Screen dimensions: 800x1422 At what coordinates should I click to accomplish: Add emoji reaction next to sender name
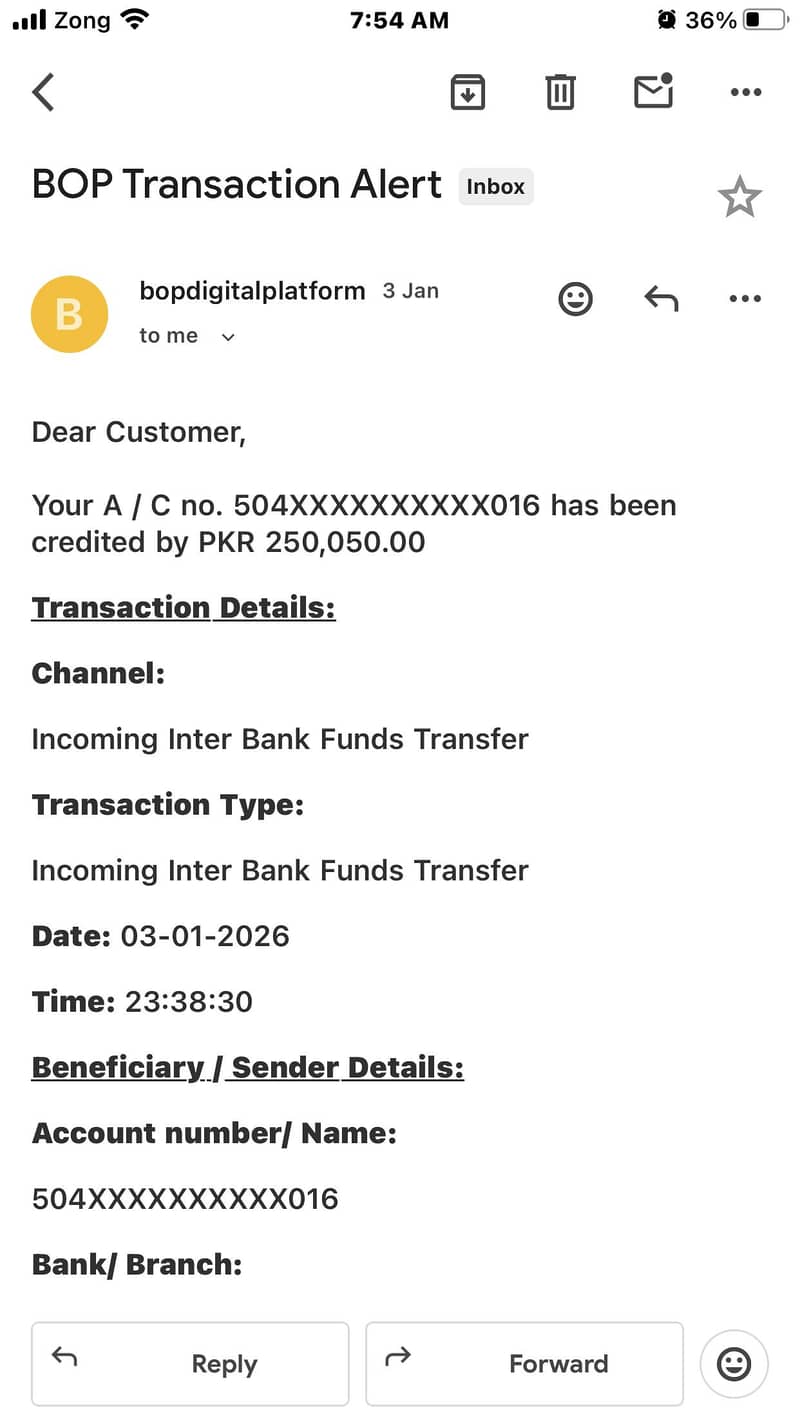coord(575,299)
